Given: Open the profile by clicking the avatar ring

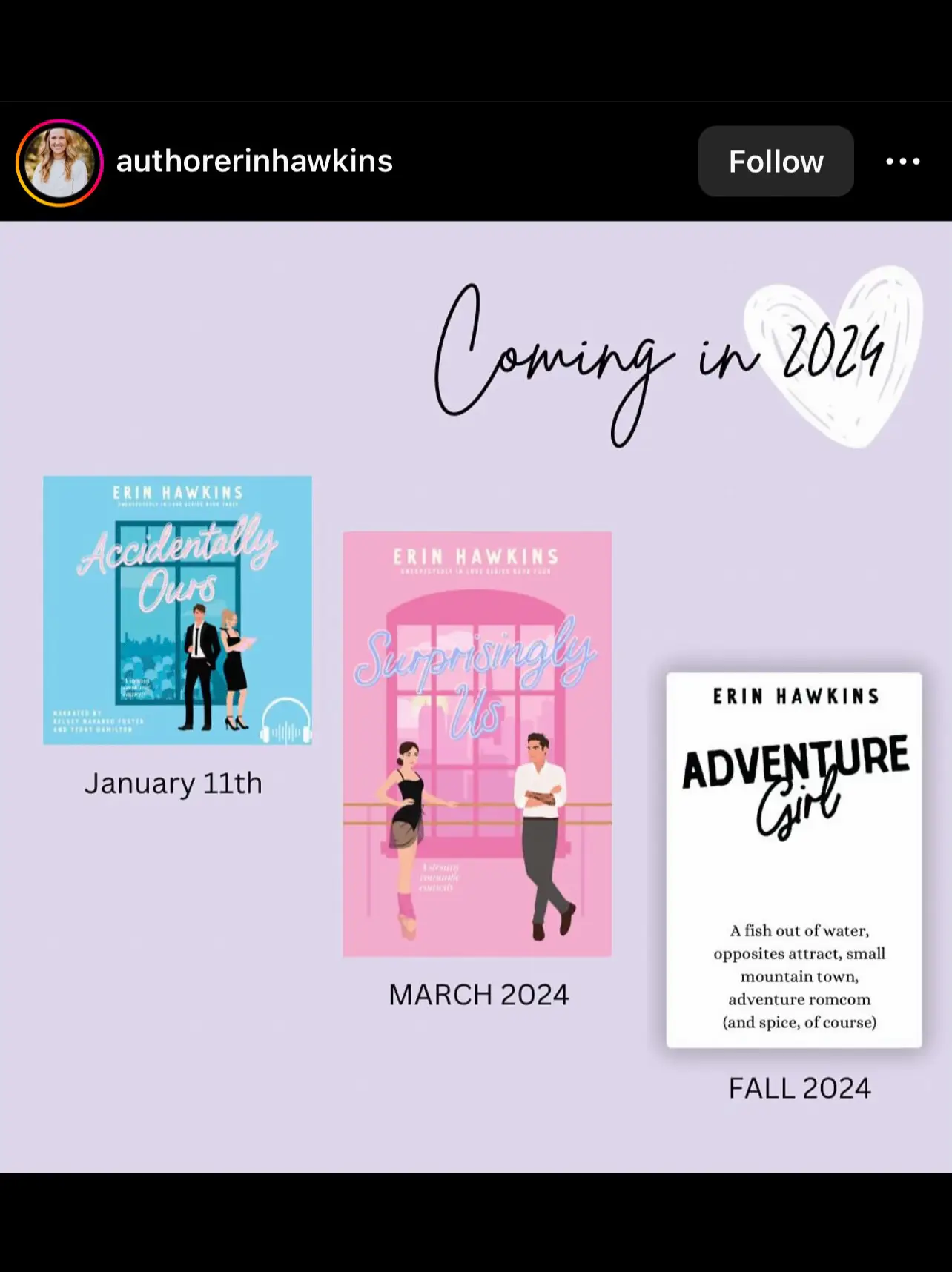Looking at the screenshot, I should [x=59, y=161].
